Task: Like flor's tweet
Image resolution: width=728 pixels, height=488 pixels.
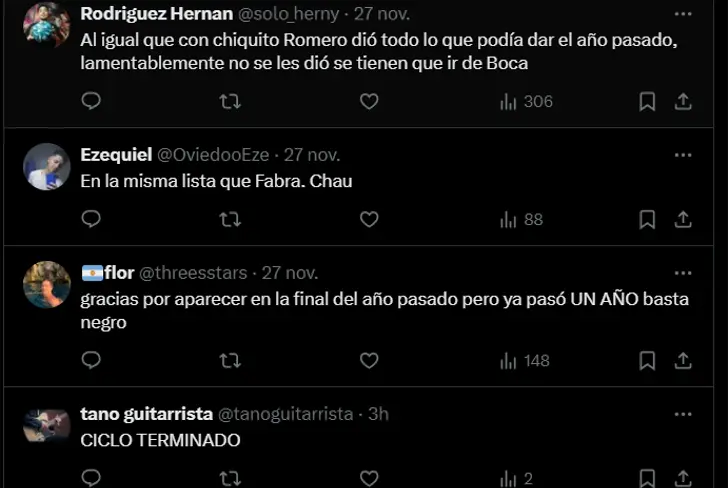Action: 369,360
